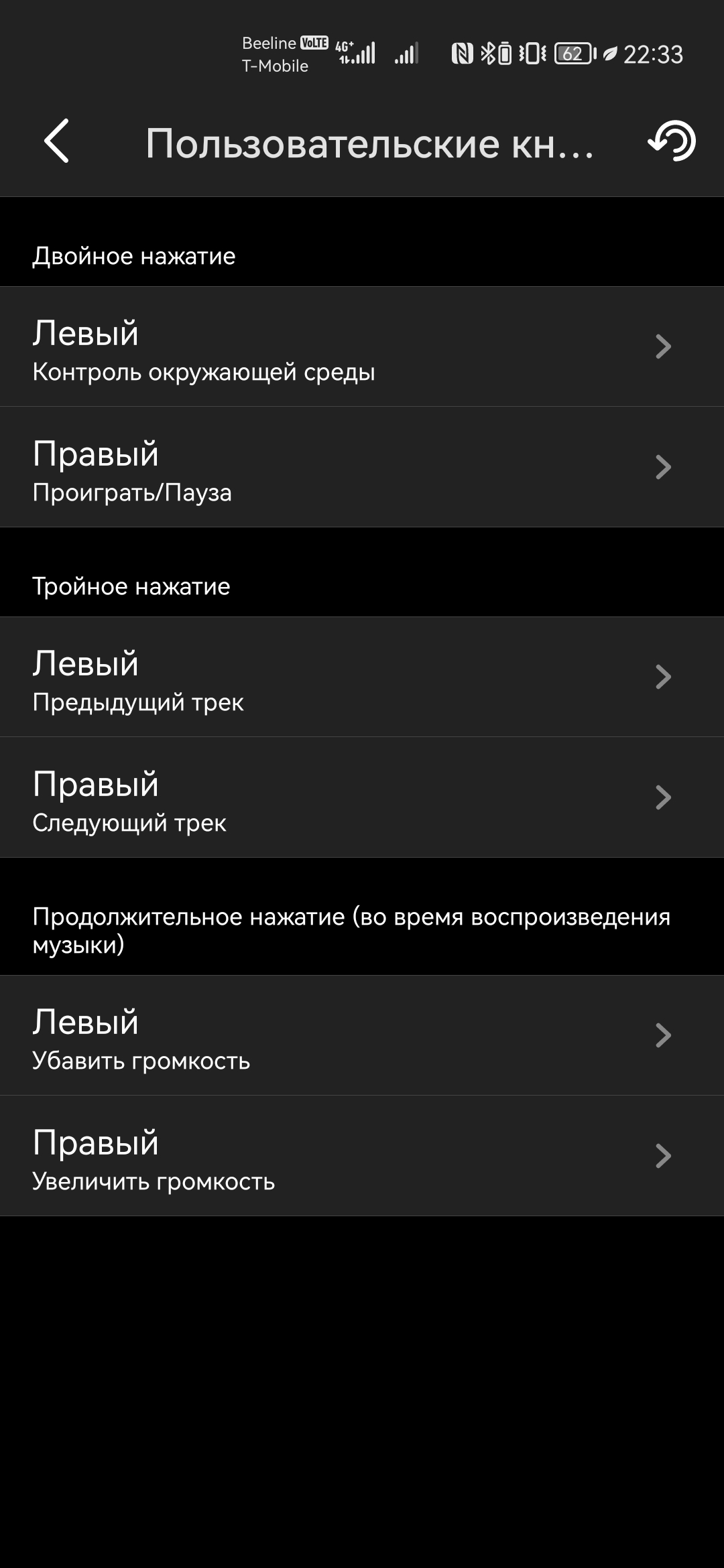
Task: Open Правый set to Увеличить громкость
Action: tap(362, 1156)
